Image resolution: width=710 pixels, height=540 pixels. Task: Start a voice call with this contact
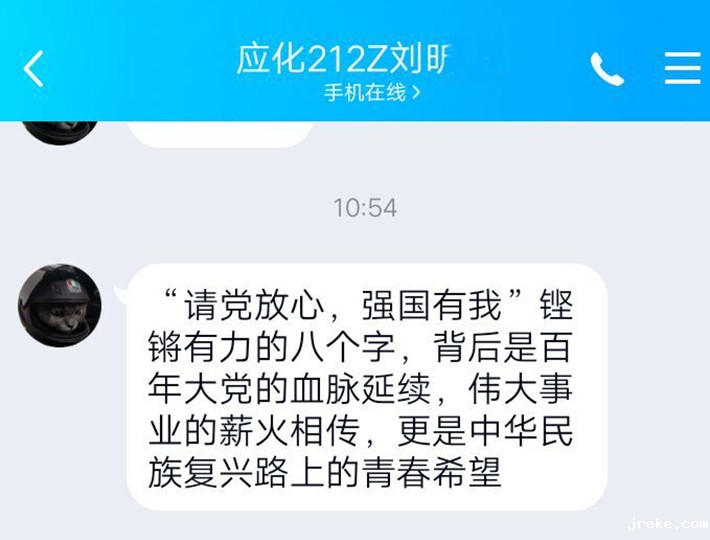coord(606,68)
